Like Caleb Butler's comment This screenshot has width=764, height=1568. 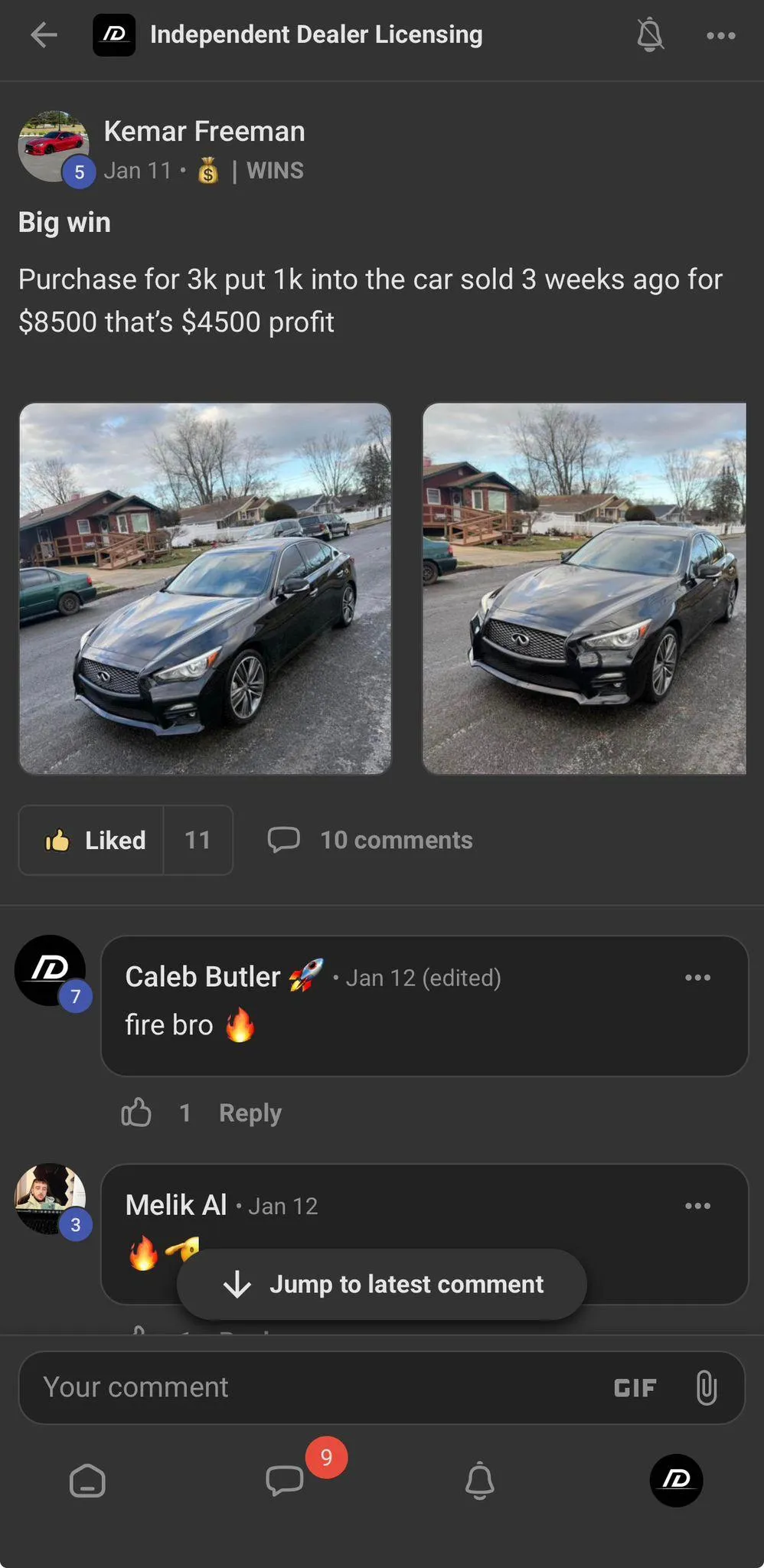point(137,1112)
